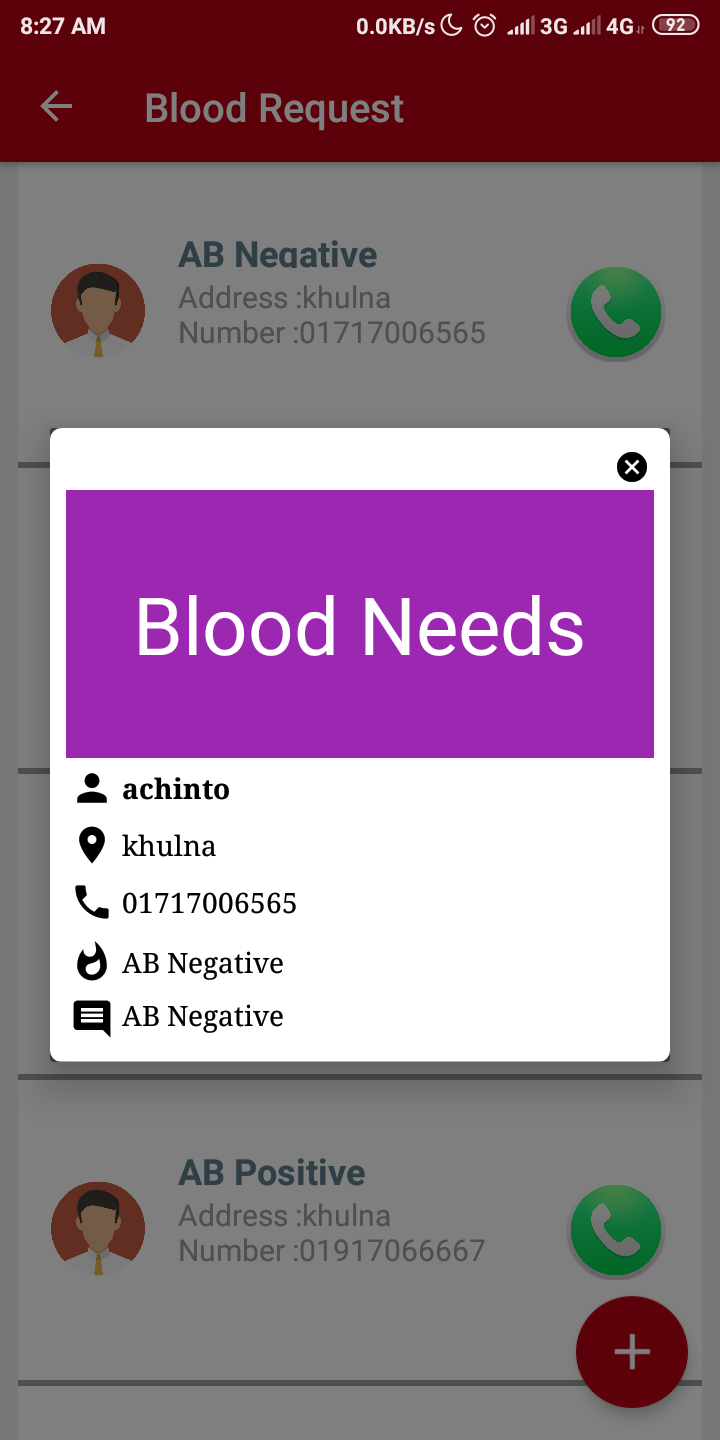Go back from Blood Request

57,107
